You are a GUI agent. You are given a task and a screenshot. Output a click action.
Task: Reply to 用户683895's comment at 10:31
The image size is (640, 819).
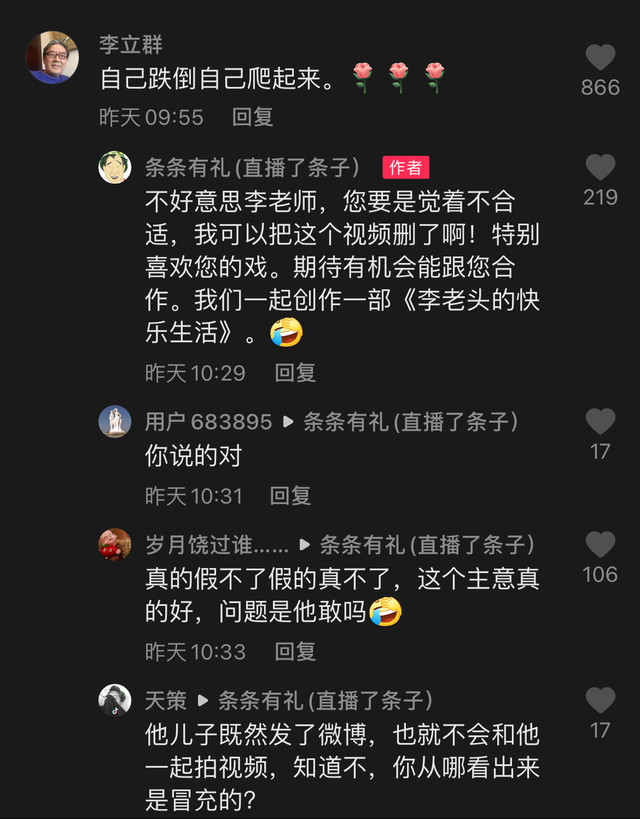tap(291, 495)
